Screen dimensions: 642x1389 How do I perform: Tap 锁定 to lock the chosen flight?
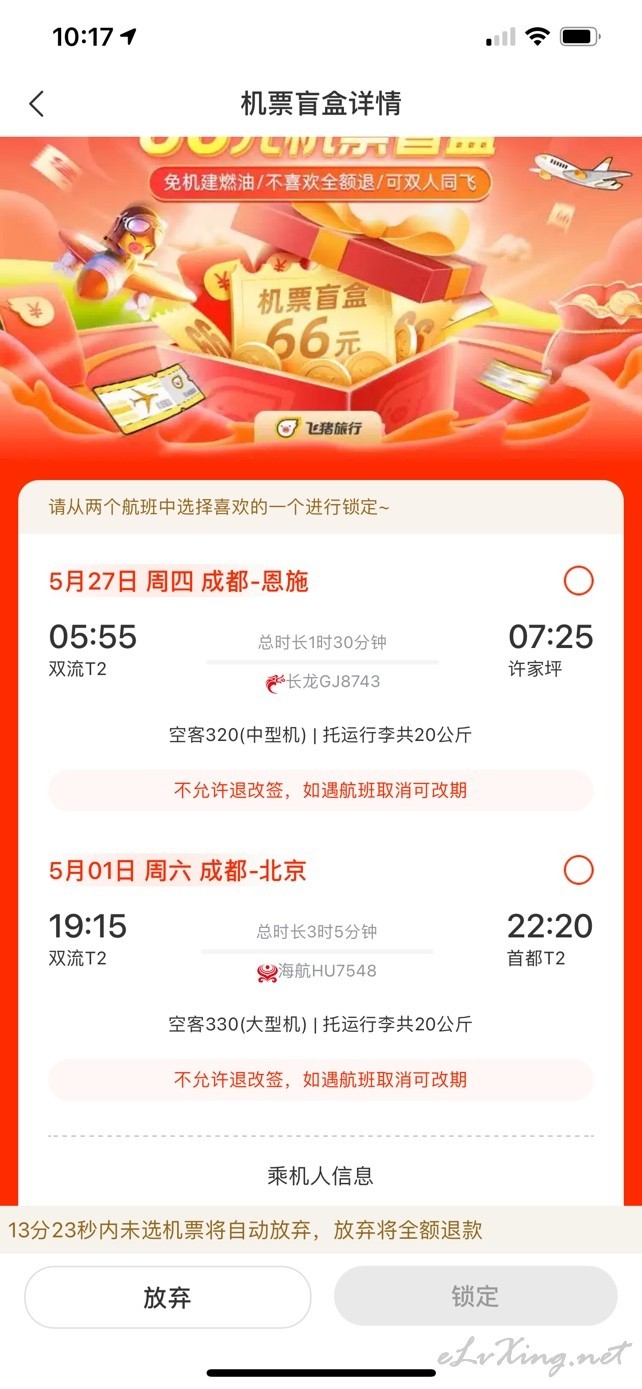(x=475, y=1297)
